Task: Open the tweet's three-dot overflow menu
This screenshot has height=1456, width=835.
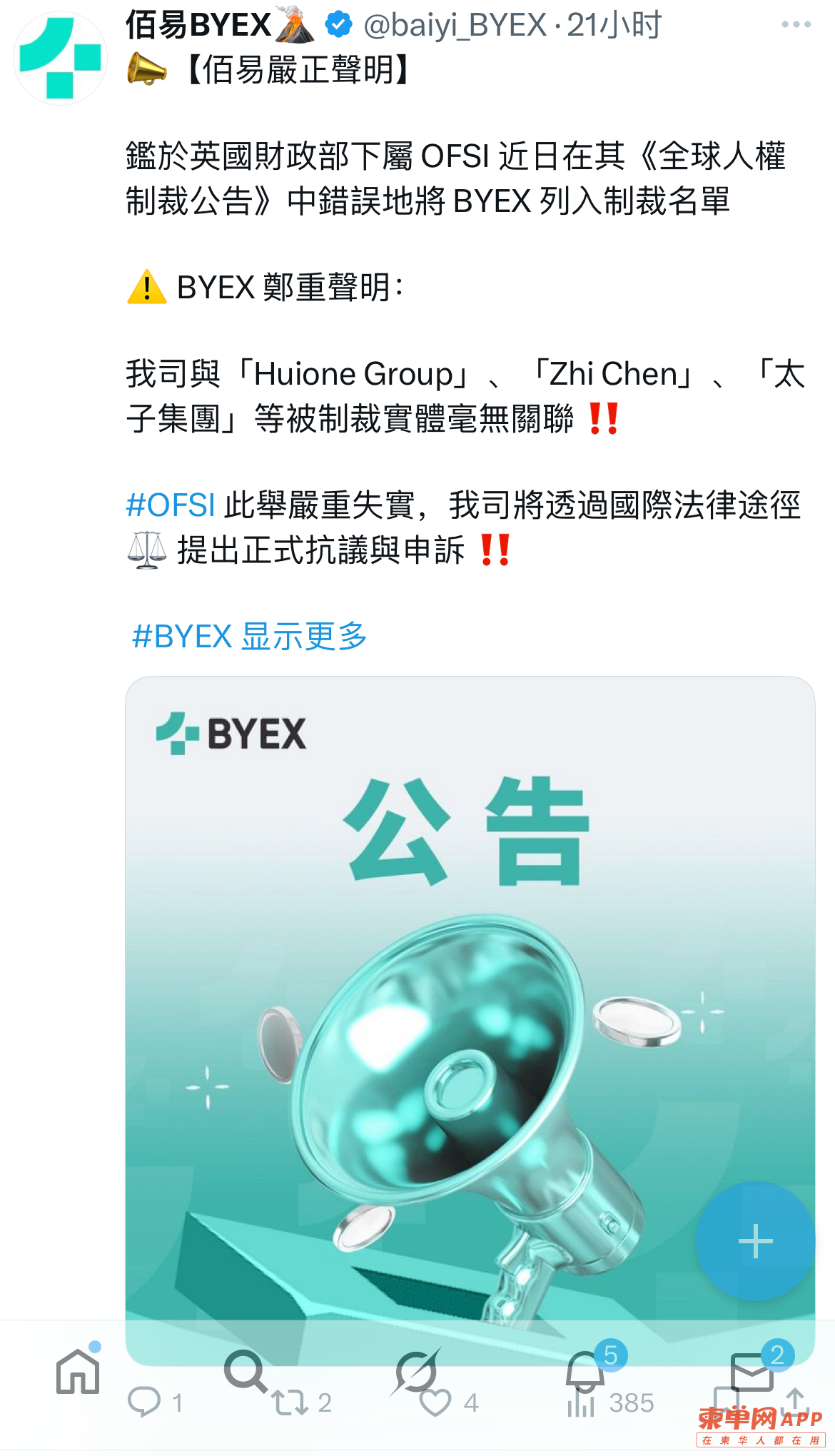Action: click(x=796, y=25)
